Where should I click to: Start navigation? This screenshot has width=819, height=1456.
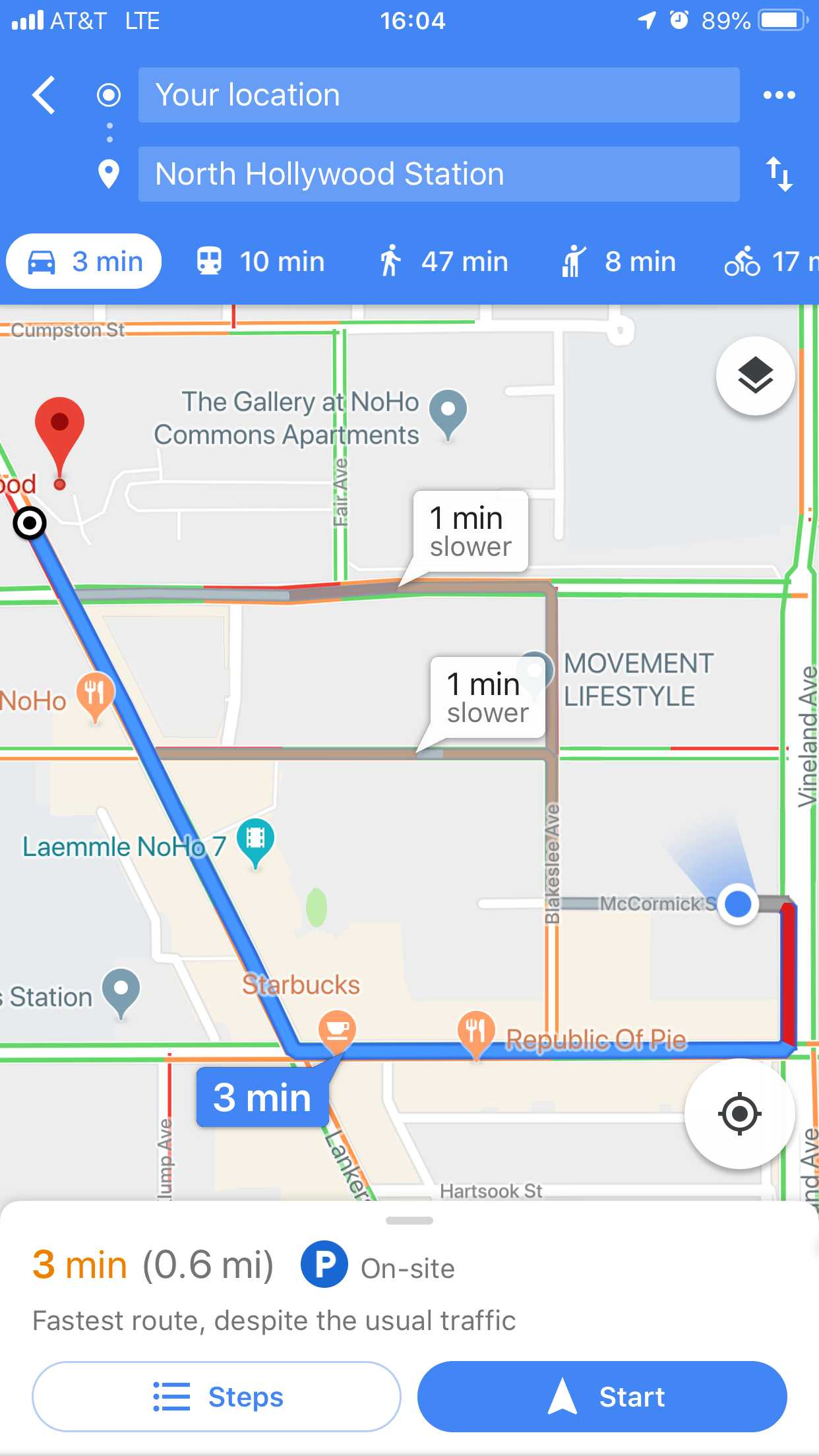(x=602, y=1397)
